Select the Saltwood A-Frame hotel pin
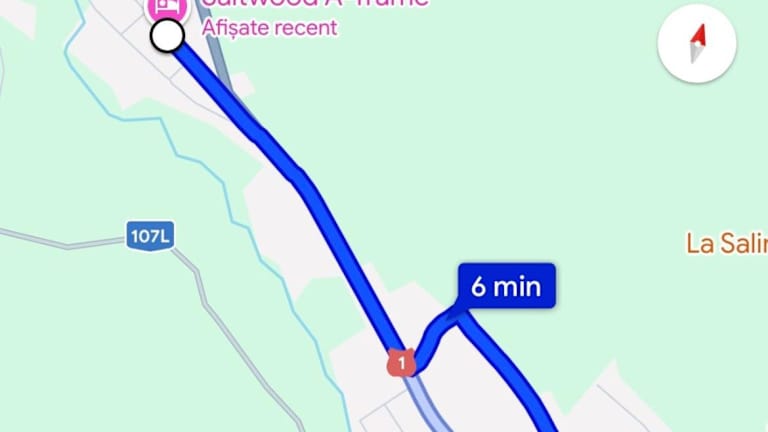The width and height of the screenshot is (768, 432). pos(168,8)
